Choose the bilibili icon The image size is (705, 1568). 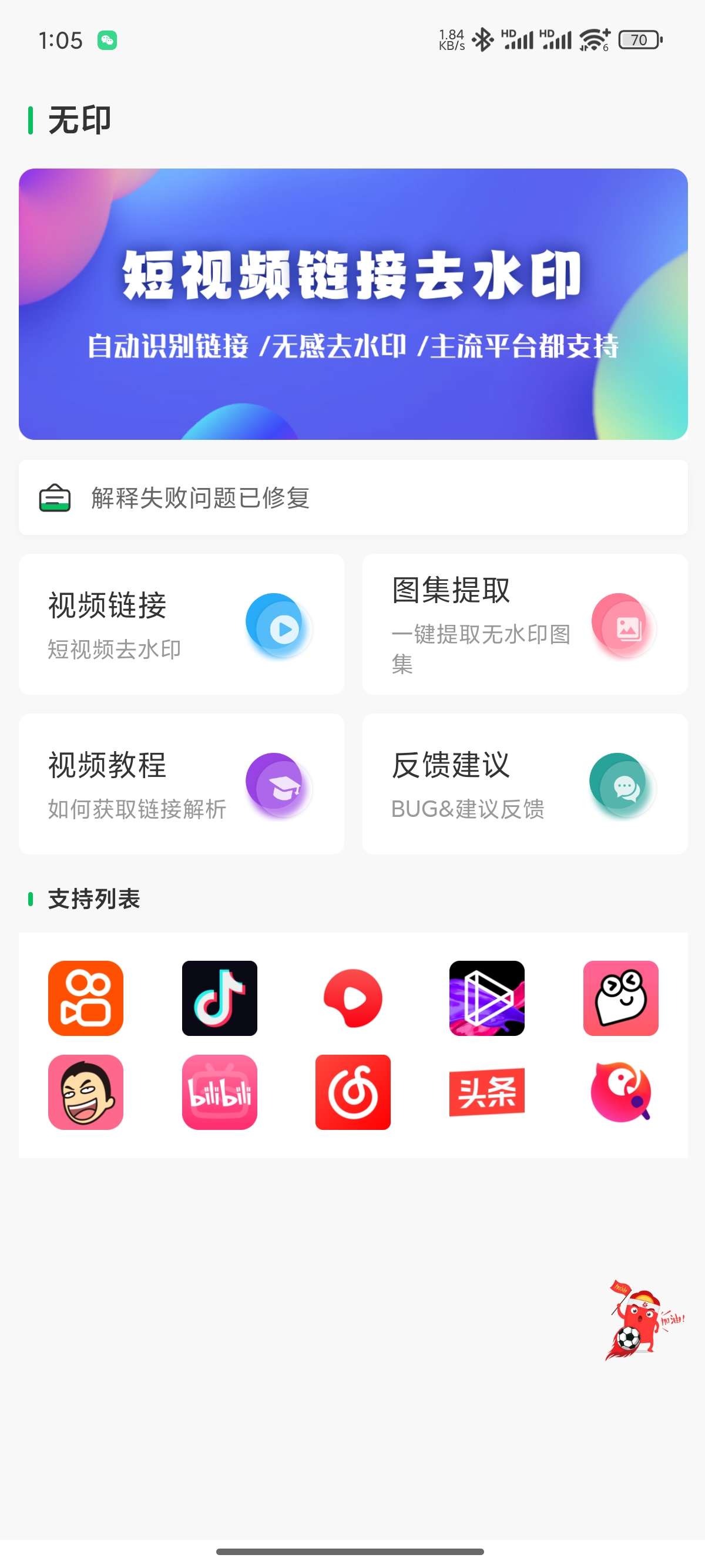[x=219, y=1092]
